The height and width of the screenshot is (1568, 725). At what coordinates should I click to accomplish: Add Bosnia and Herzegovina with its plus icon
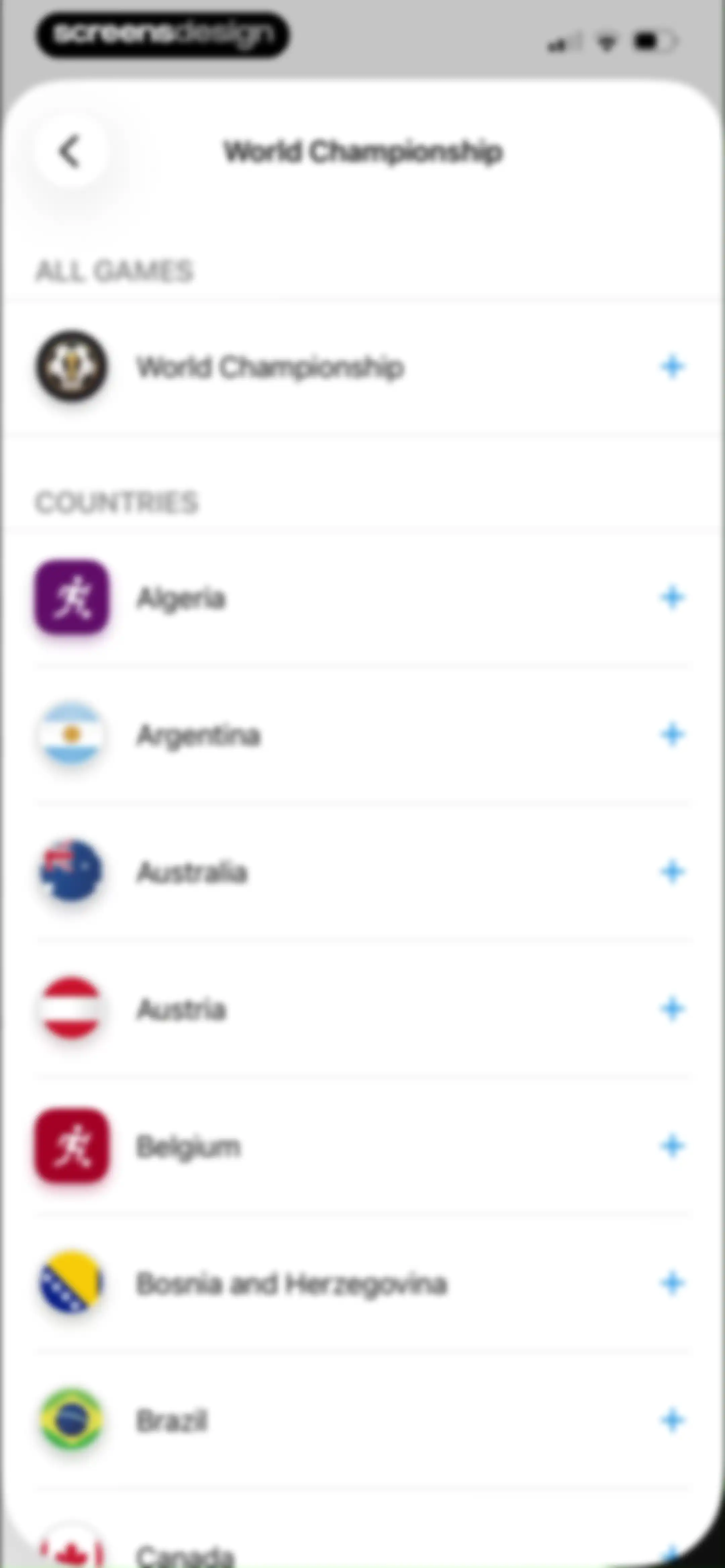coord(672,1284)
